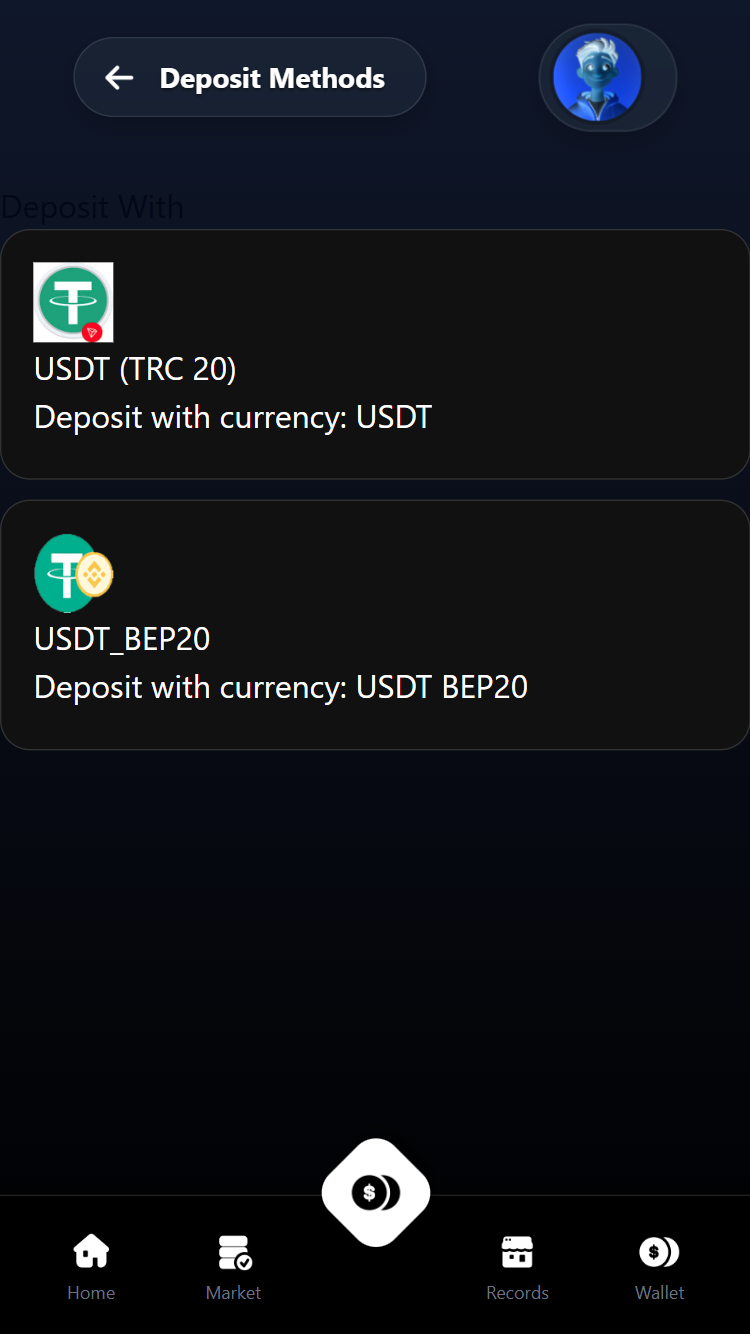750x1334 pixels.
Task: Switch to the Wallet tab
Action: click(660, 1266)
